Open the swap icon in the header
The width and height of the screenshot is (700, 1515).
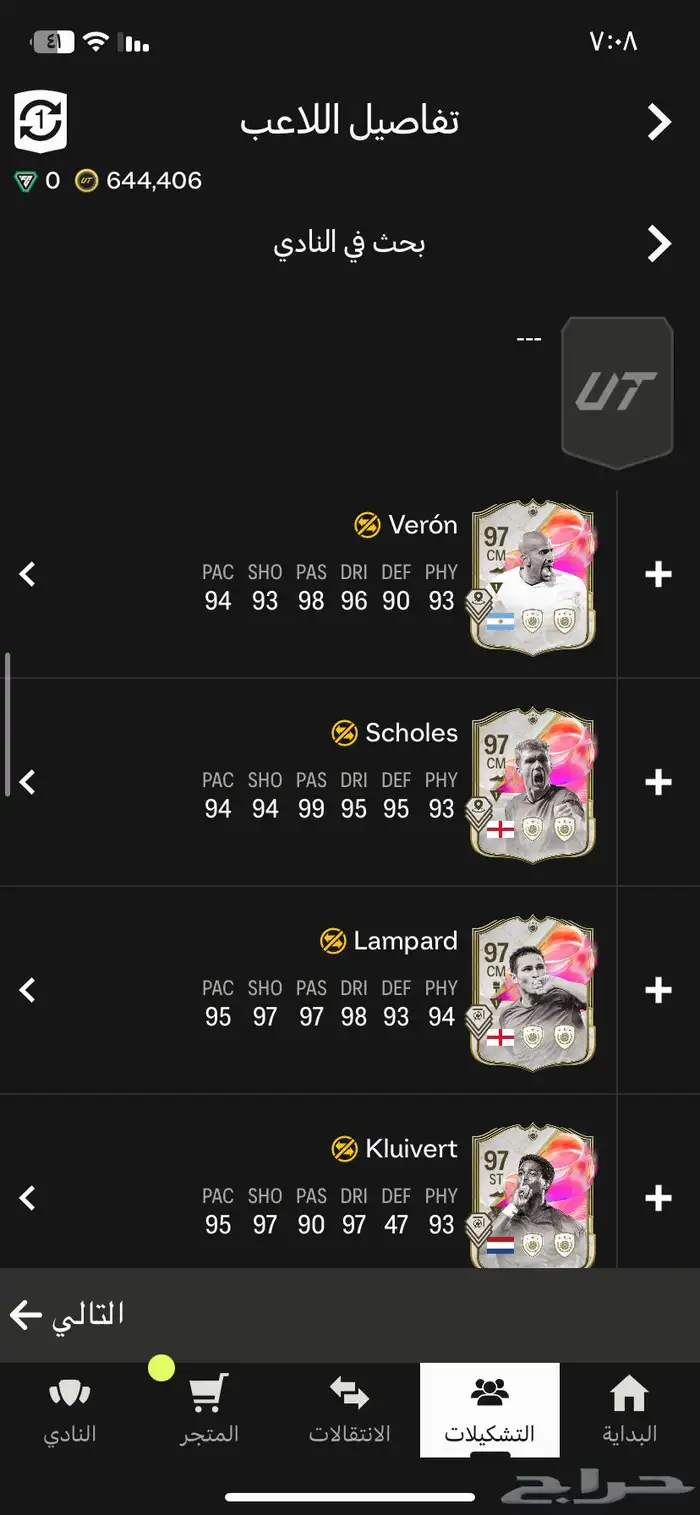tap(40, 122)
